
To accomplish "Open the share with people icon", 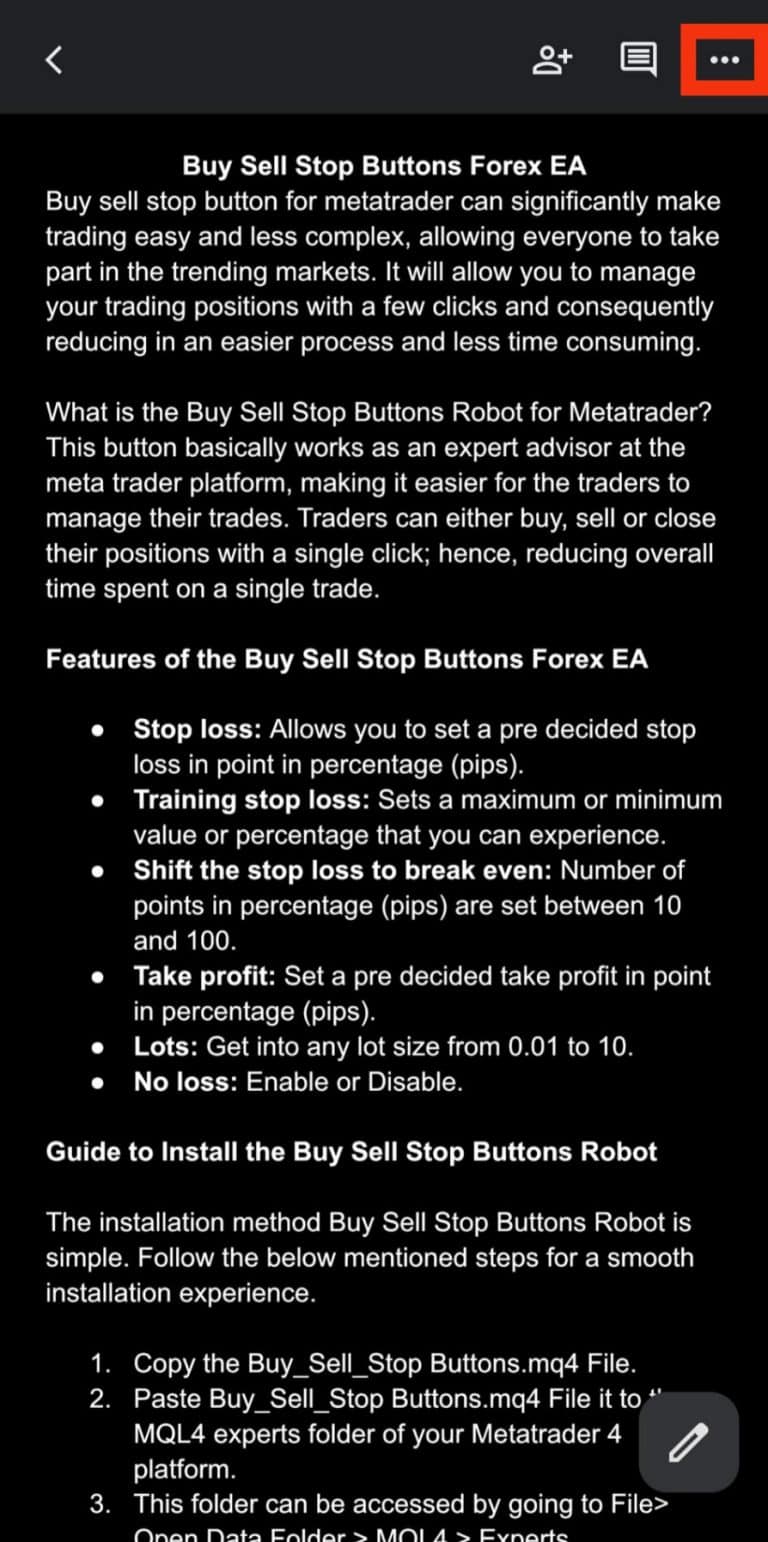I will pyautogui.click(x=551, y=60).
